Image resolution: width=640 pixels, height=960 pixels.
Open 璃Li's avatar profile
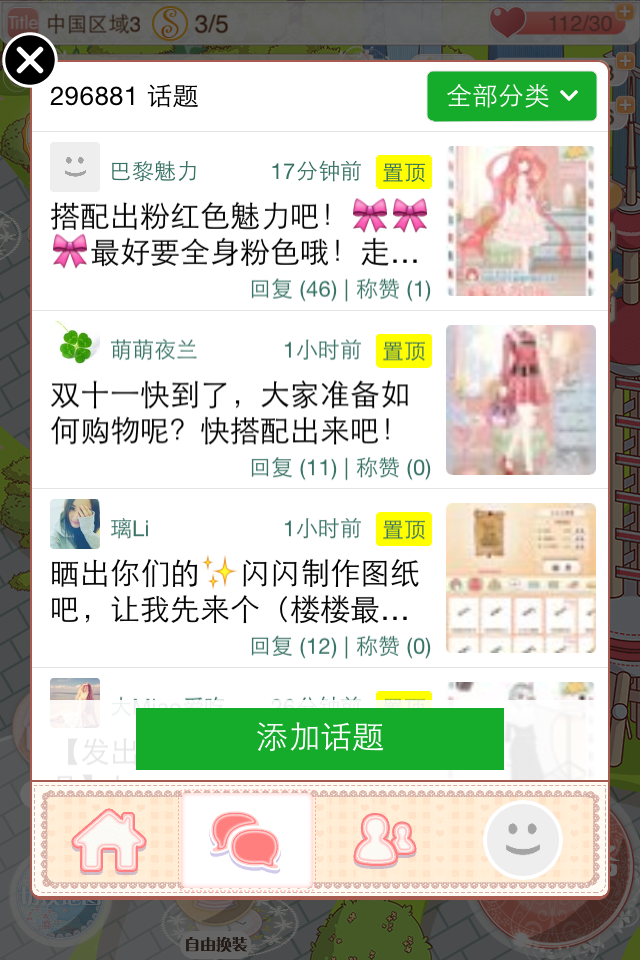[x=75, y=524]
